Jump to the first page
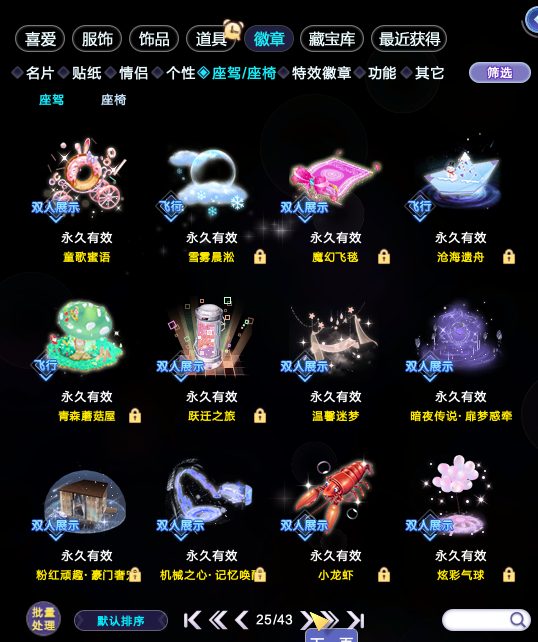The image size is (538, 642). (192, 620)
